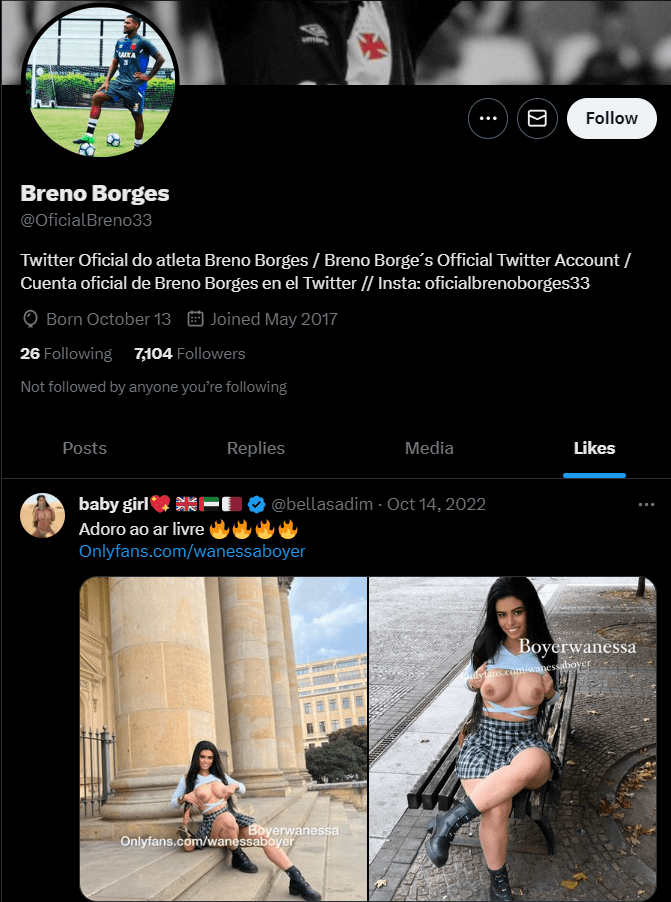Screen dimensions: 671x902
Task: Open the profile's more options menu
Action: (487, 119)
